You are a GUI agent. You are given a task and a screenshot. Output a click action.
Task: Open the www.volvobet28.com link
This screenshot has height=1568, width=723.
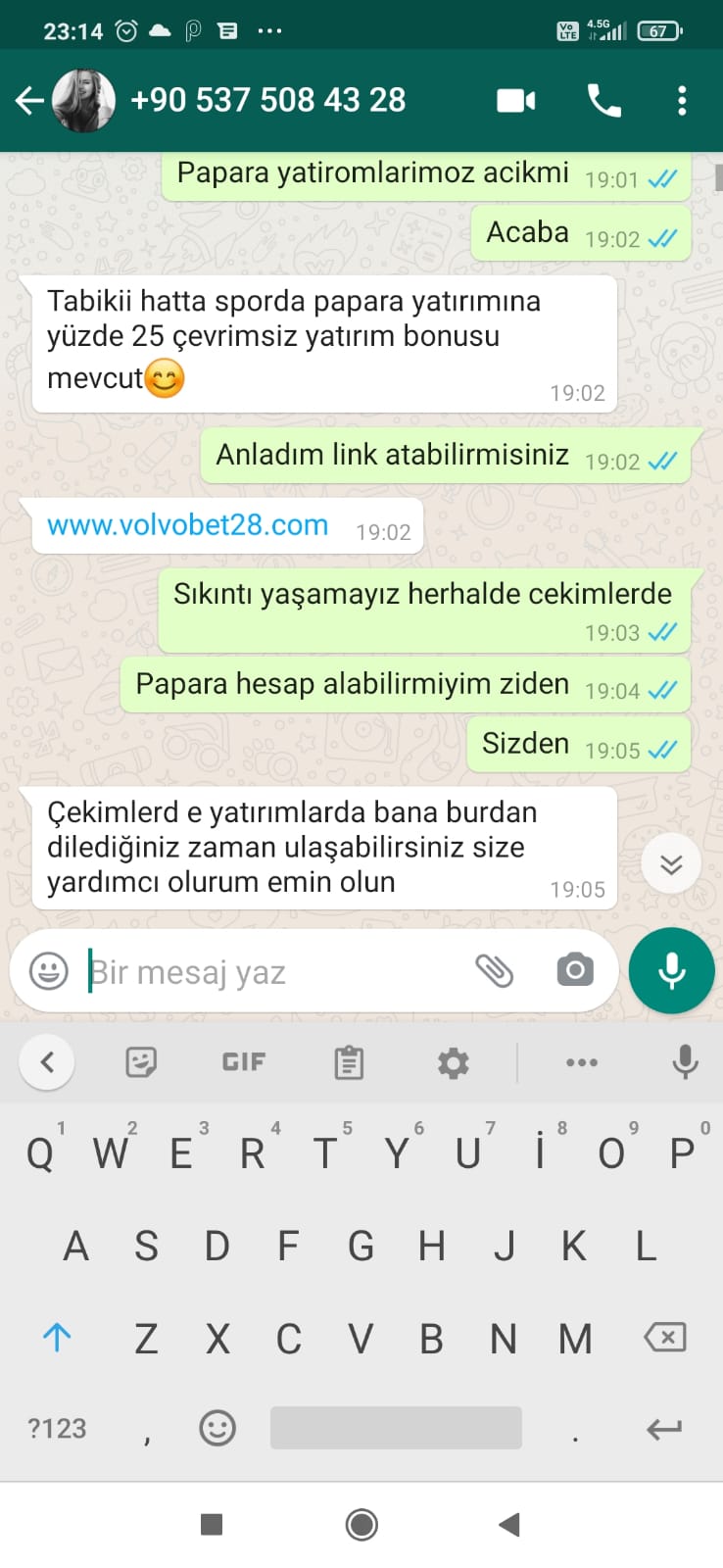click(x=187, y=525)
